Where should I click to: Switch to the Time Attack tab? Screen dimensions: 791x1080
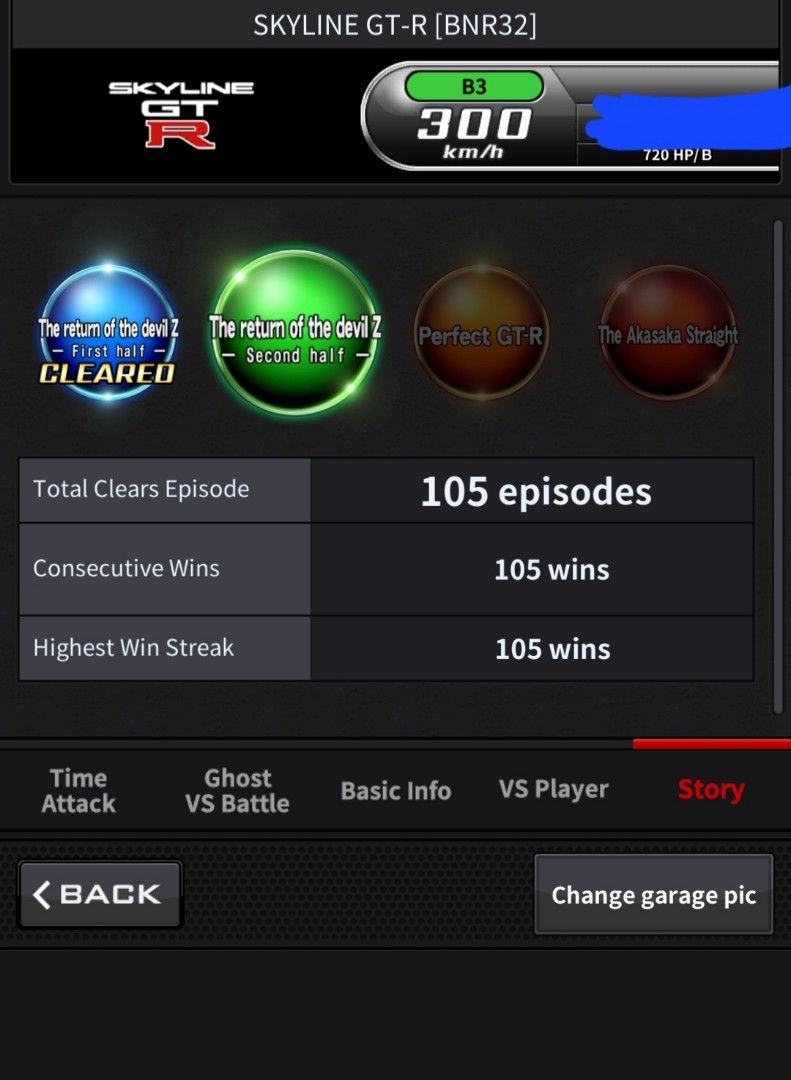point(78,790)
